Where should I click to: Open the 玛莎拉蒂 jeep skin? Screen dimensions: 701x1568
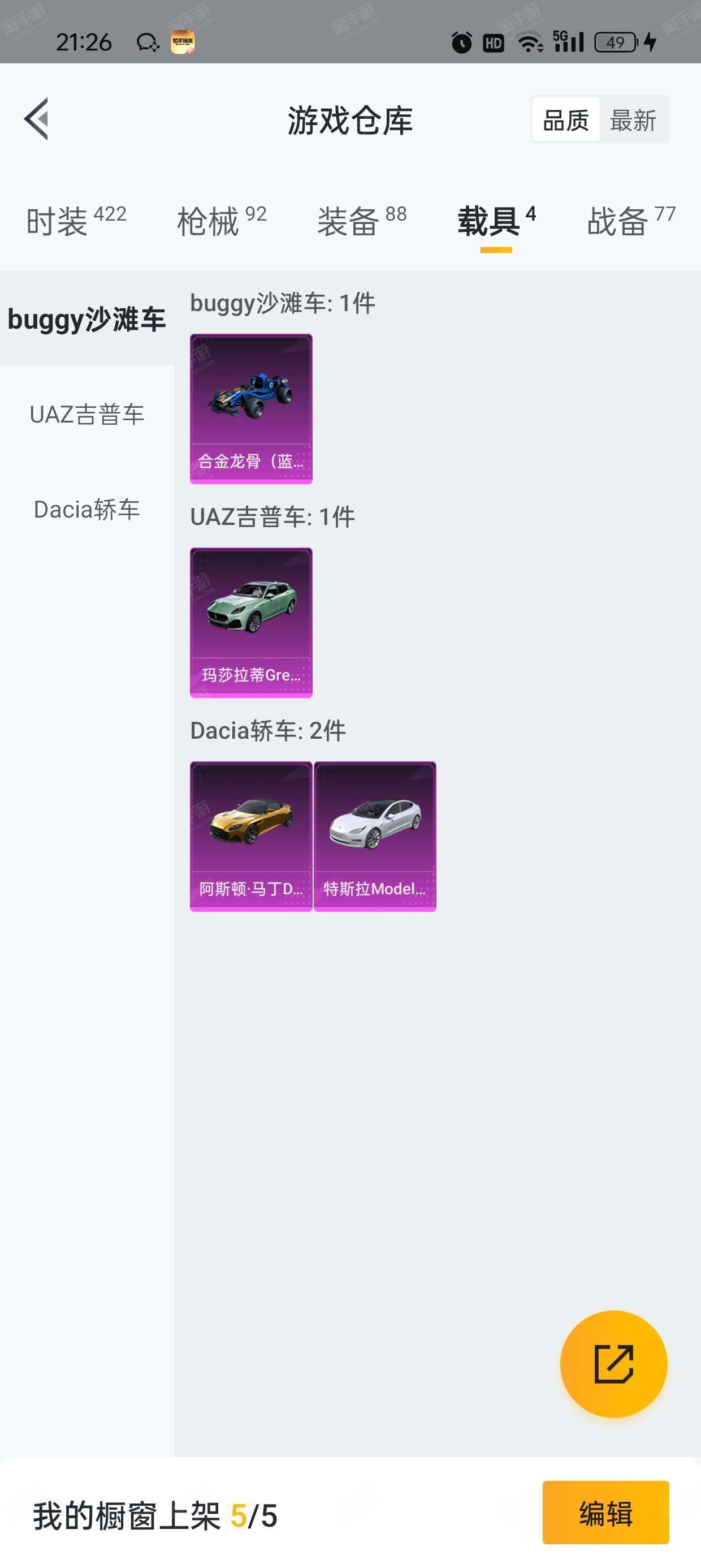[250, 622]
